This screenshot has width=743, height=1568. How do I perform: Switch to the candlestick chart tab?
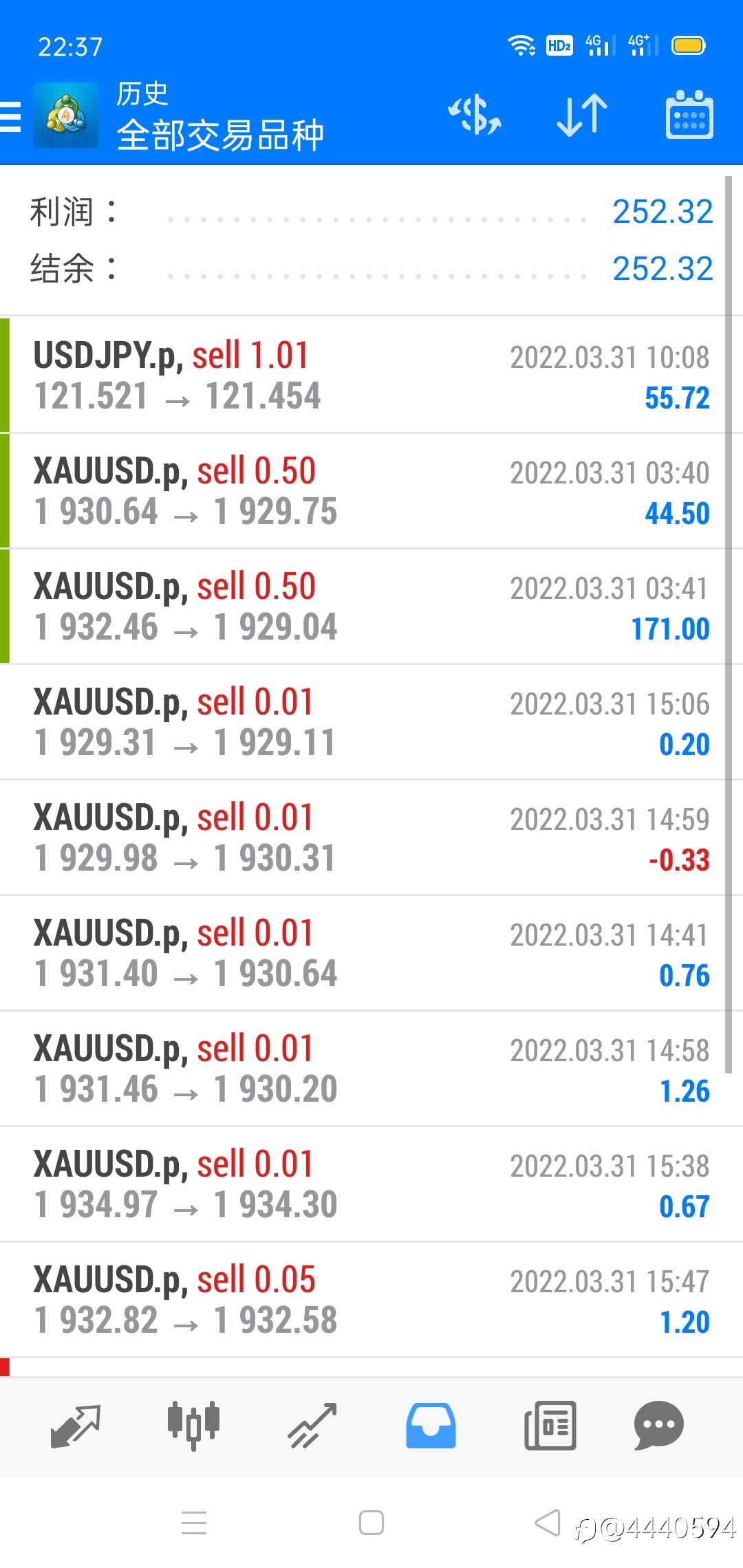coord(194,1426)
